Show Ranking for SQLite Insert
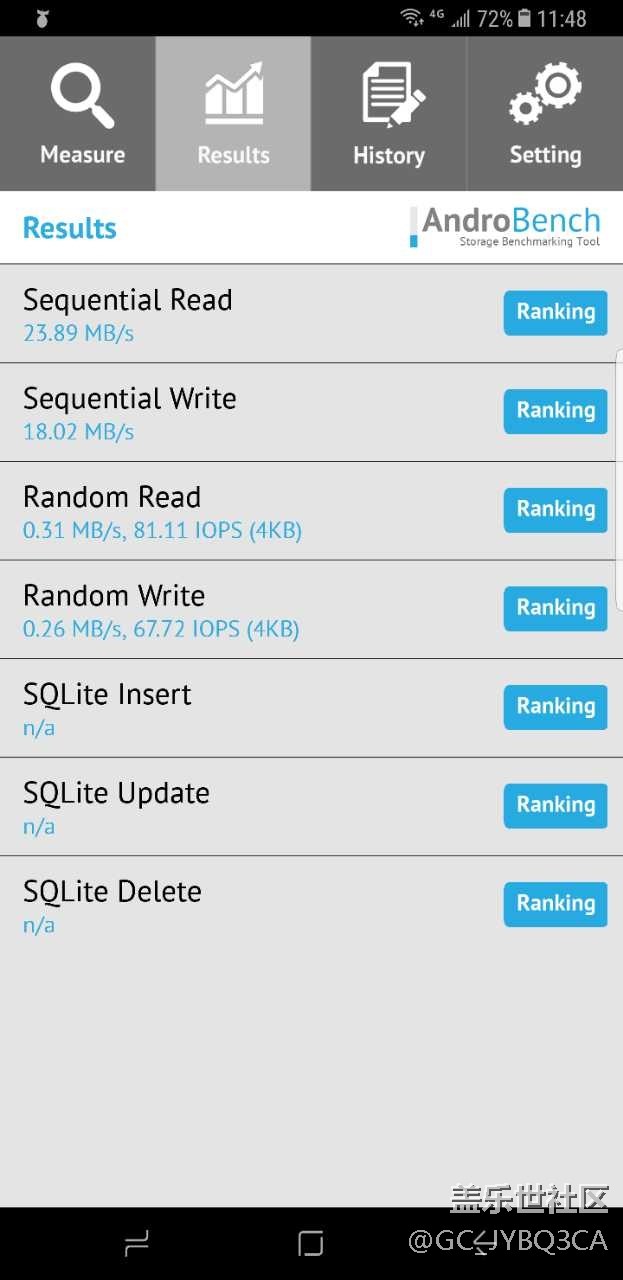 [555, 707]
